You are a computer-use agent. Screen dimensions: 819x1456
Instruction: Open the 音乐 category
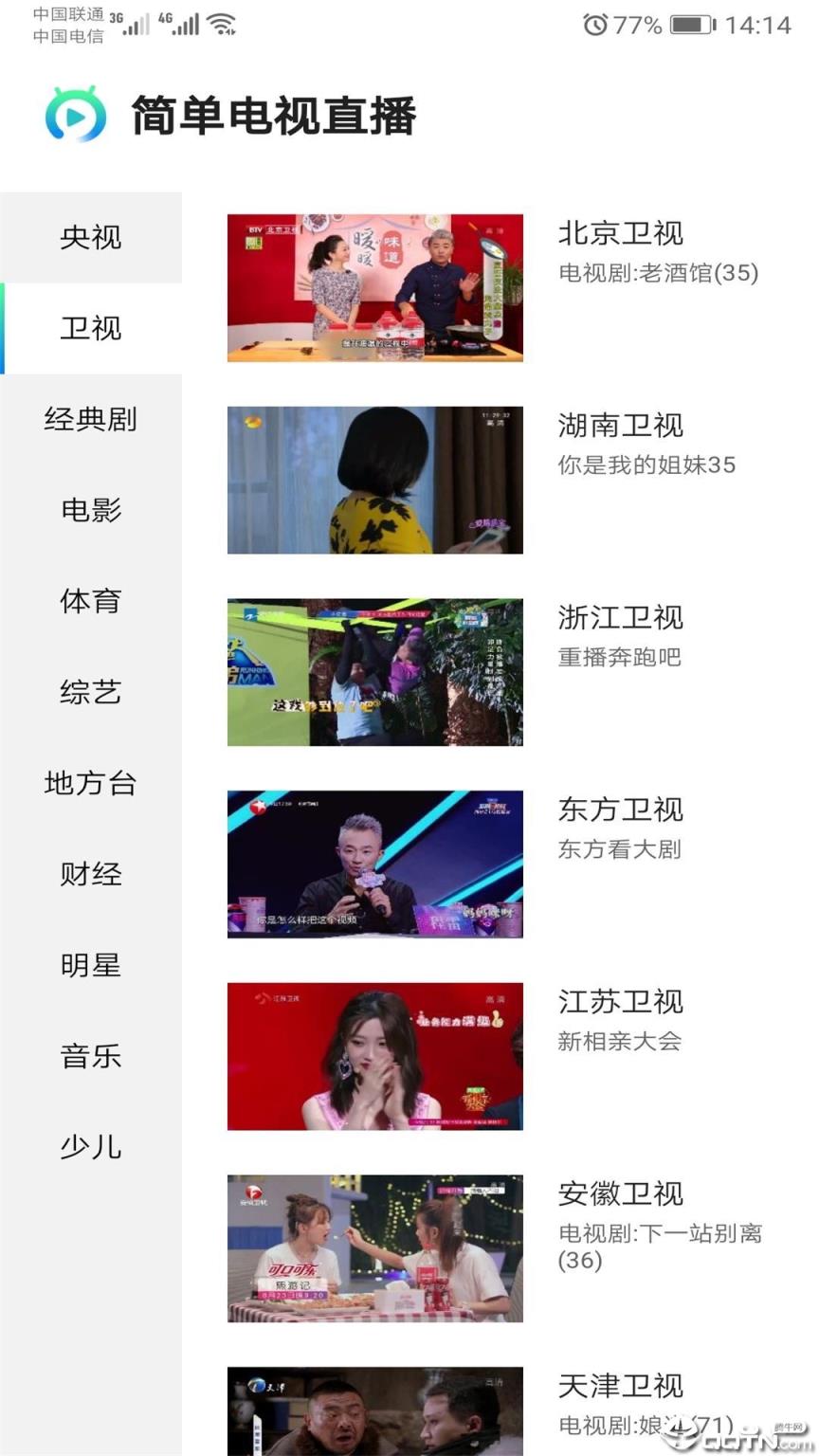pyautogui.click(x=91, y=1056)
